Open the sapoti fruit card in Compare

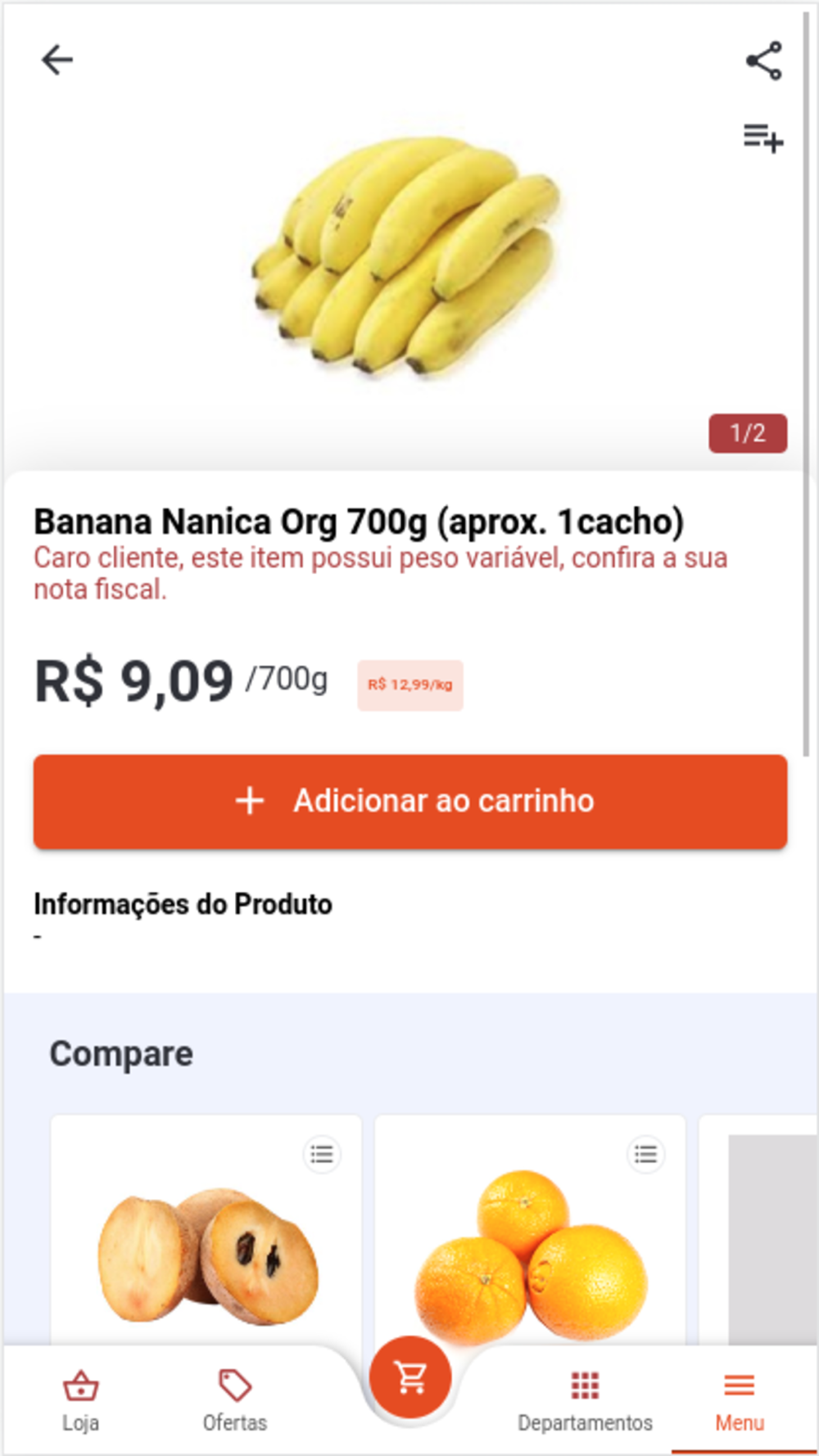pyautogui.click(x=206, y=1253)
